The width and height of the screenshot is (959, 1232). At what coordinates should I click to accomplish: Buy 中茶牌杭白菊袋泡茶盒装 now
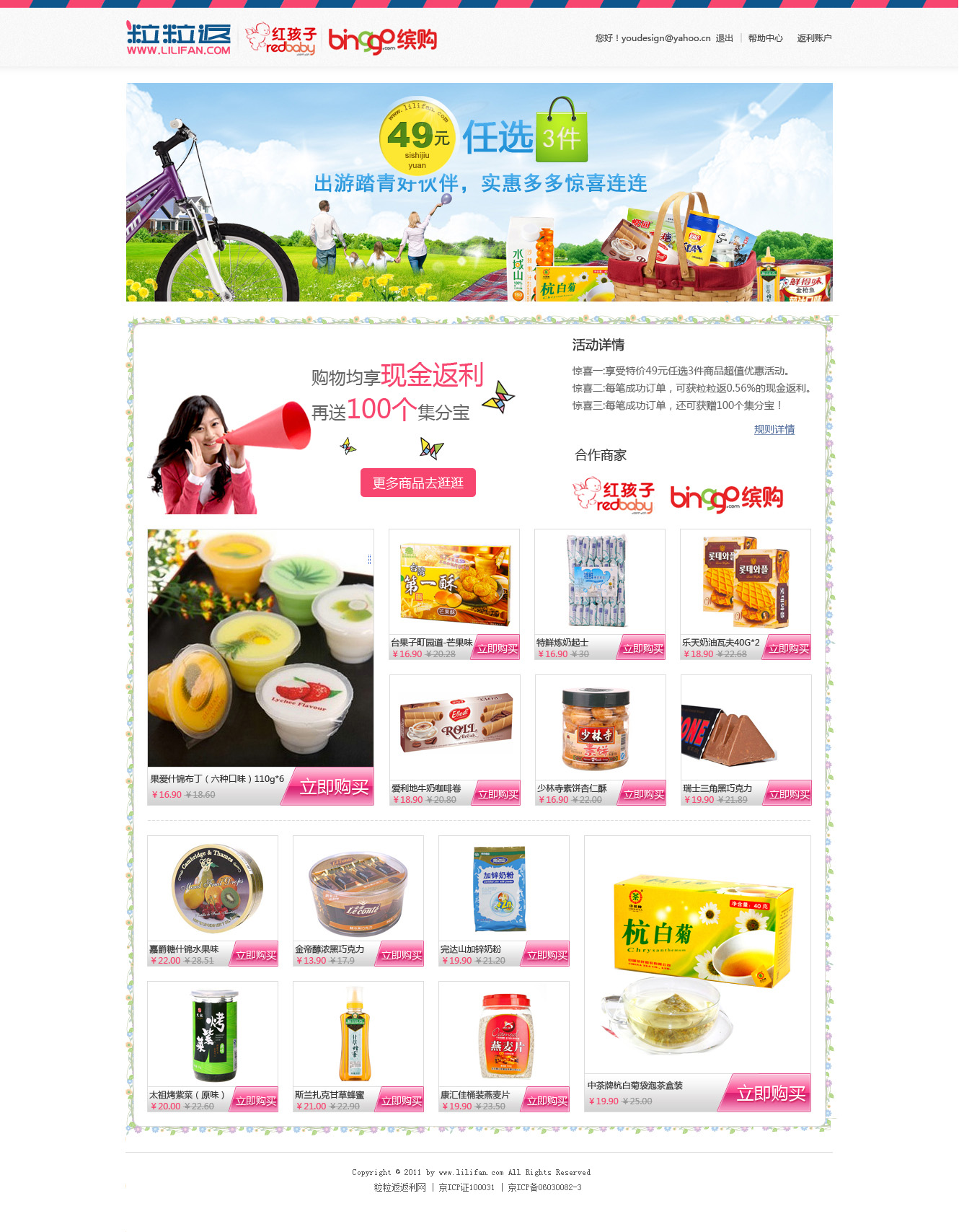(x=770, y=1094)
